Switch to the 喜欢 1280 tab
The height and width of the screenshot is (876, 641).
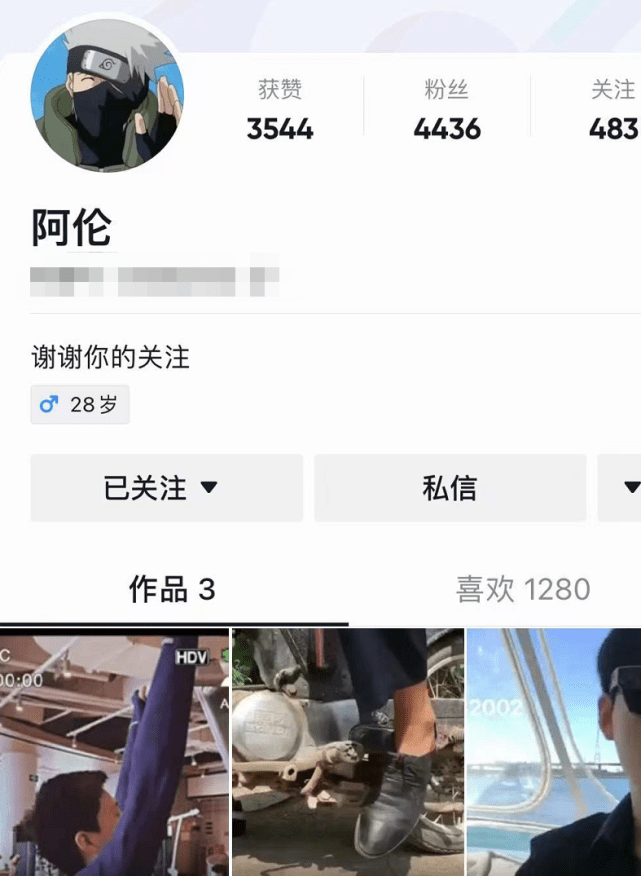point(522,590)
